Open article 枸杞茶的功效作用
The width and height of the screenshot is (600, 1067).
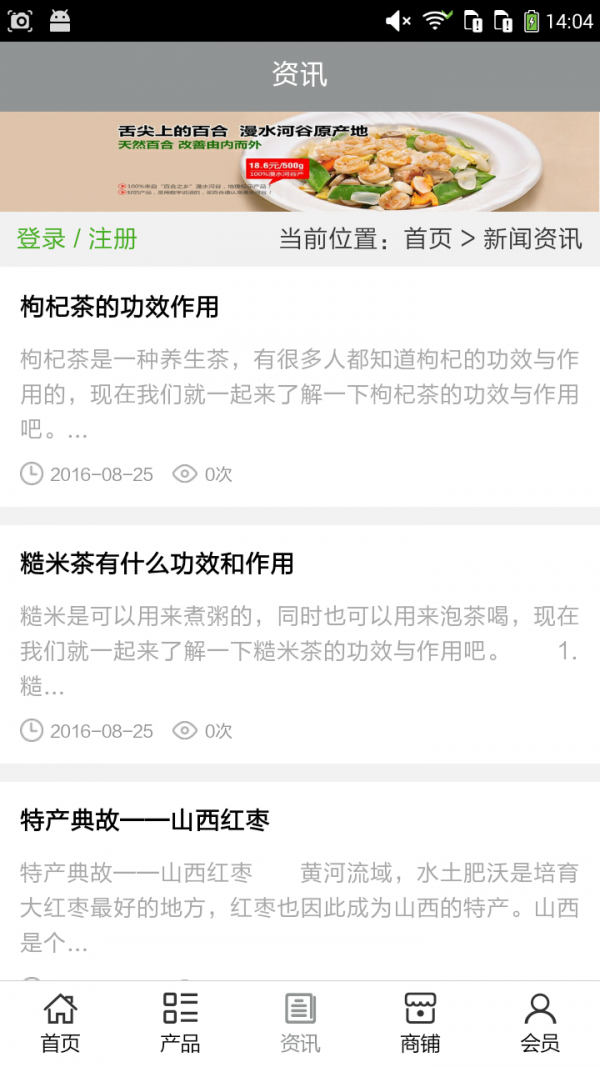click(x=120, y=307)
